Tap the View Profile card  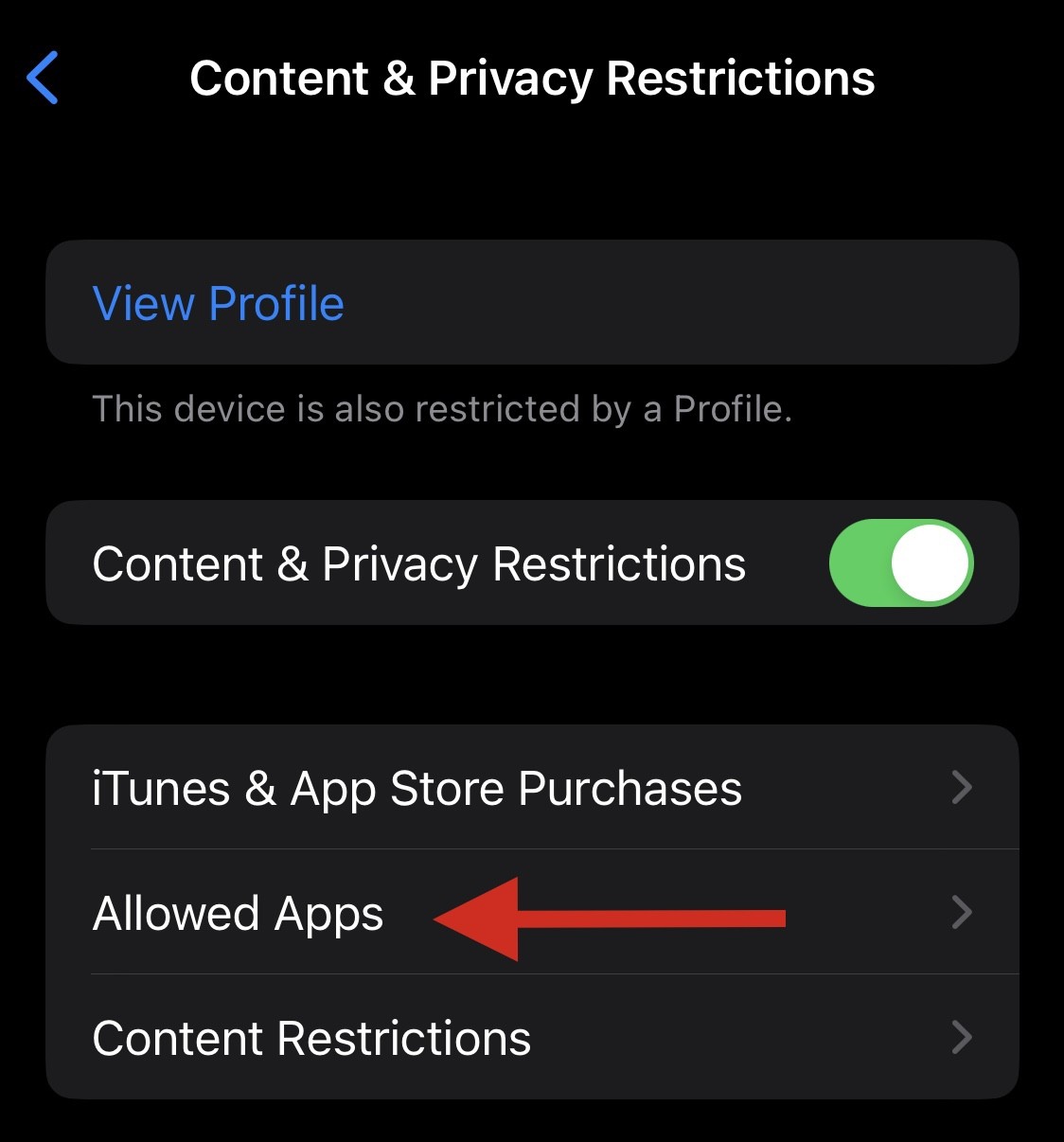530,303
